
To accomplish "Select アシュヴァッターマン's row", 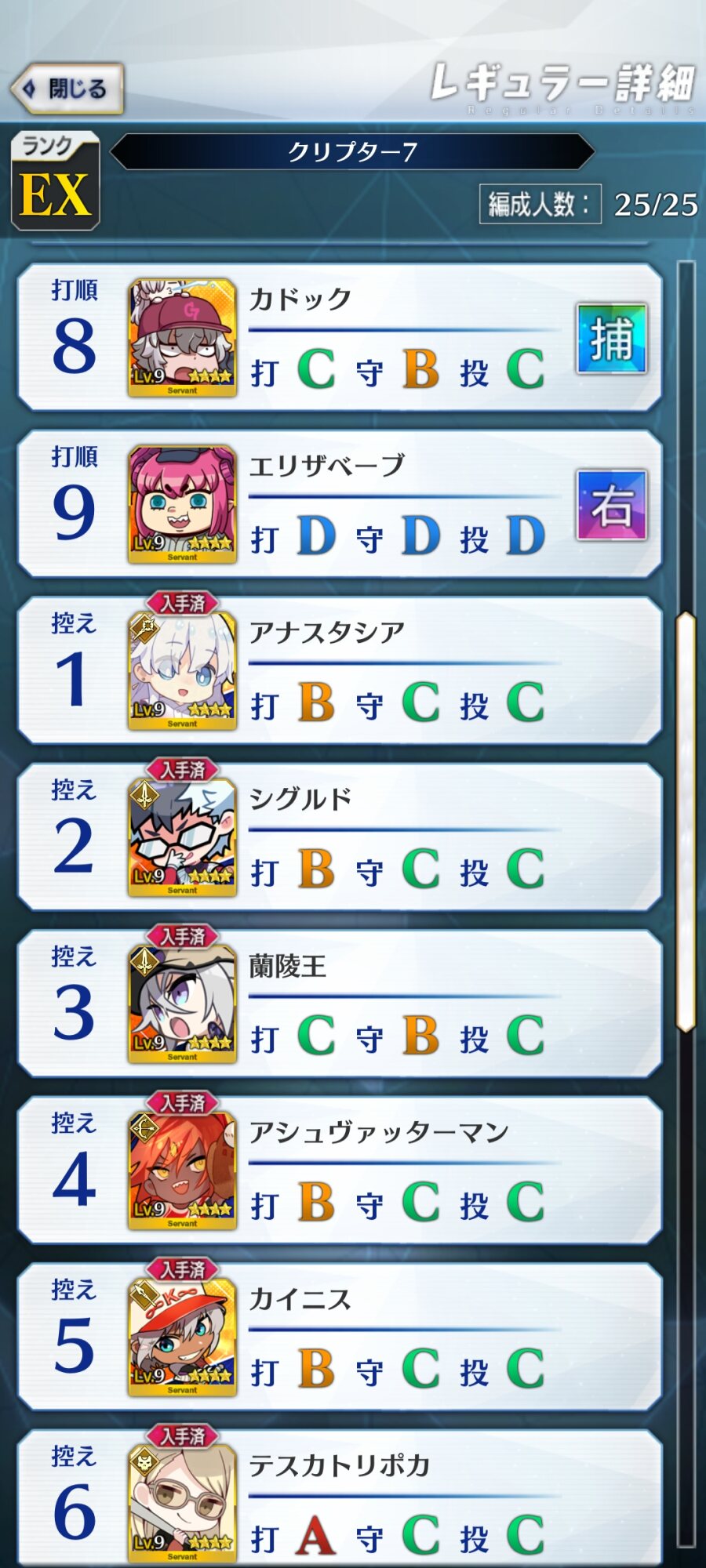I will [339, 1171].
